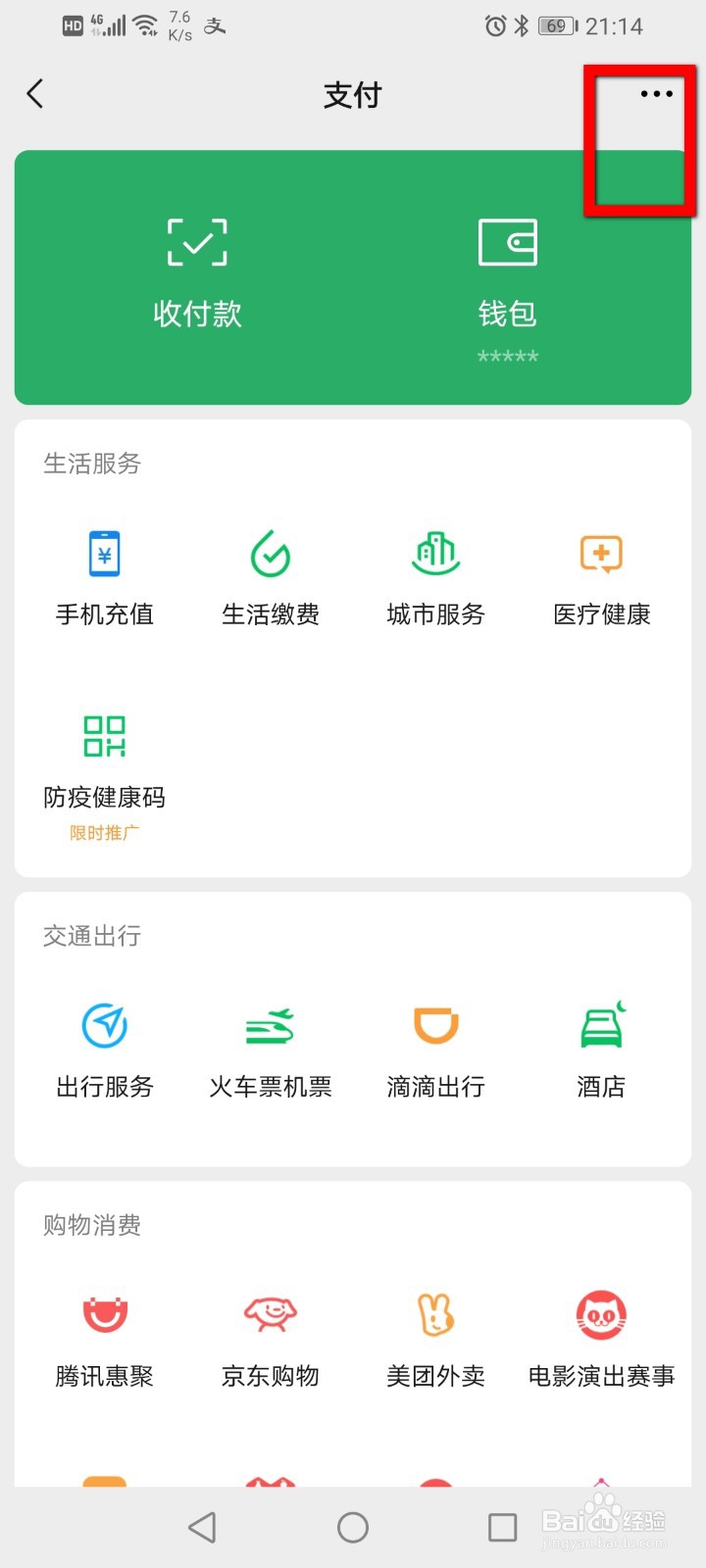Order food with 美团外卖
Viewport: 706px width, 1568px height.
point(436,1340)
